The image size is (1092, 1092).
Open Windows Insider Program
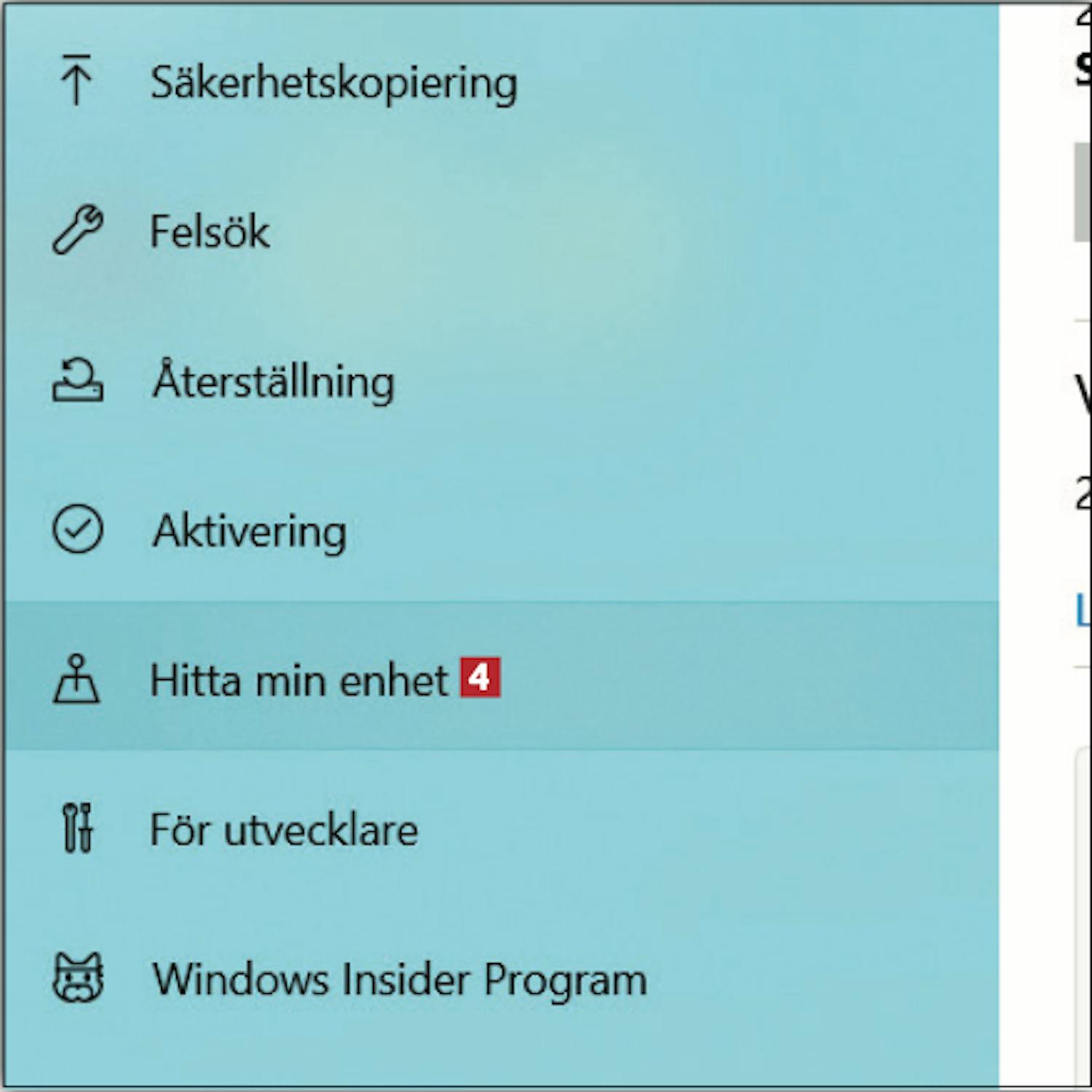[399, 979]
